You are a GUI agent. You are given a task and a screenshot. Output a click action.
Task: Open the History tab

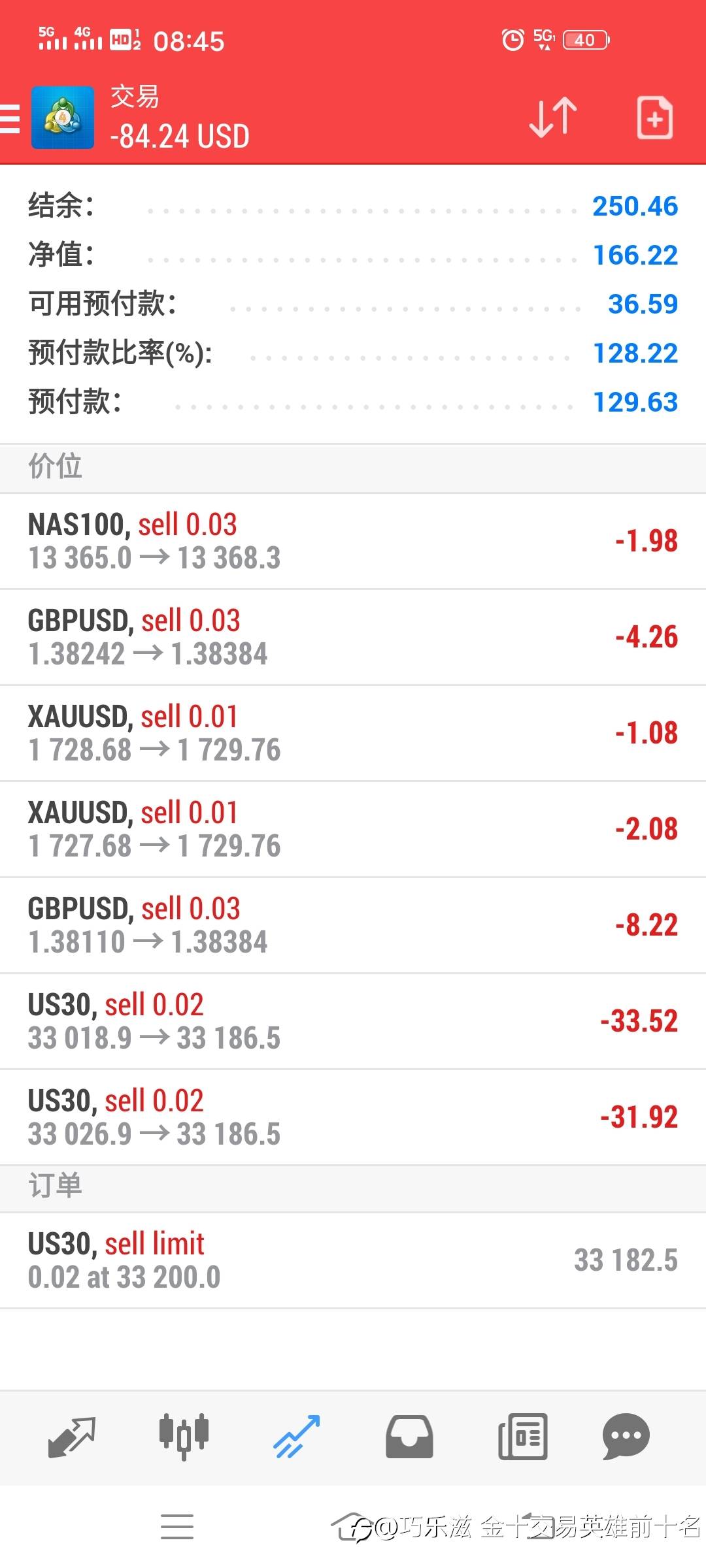[x=409, y=1437]
